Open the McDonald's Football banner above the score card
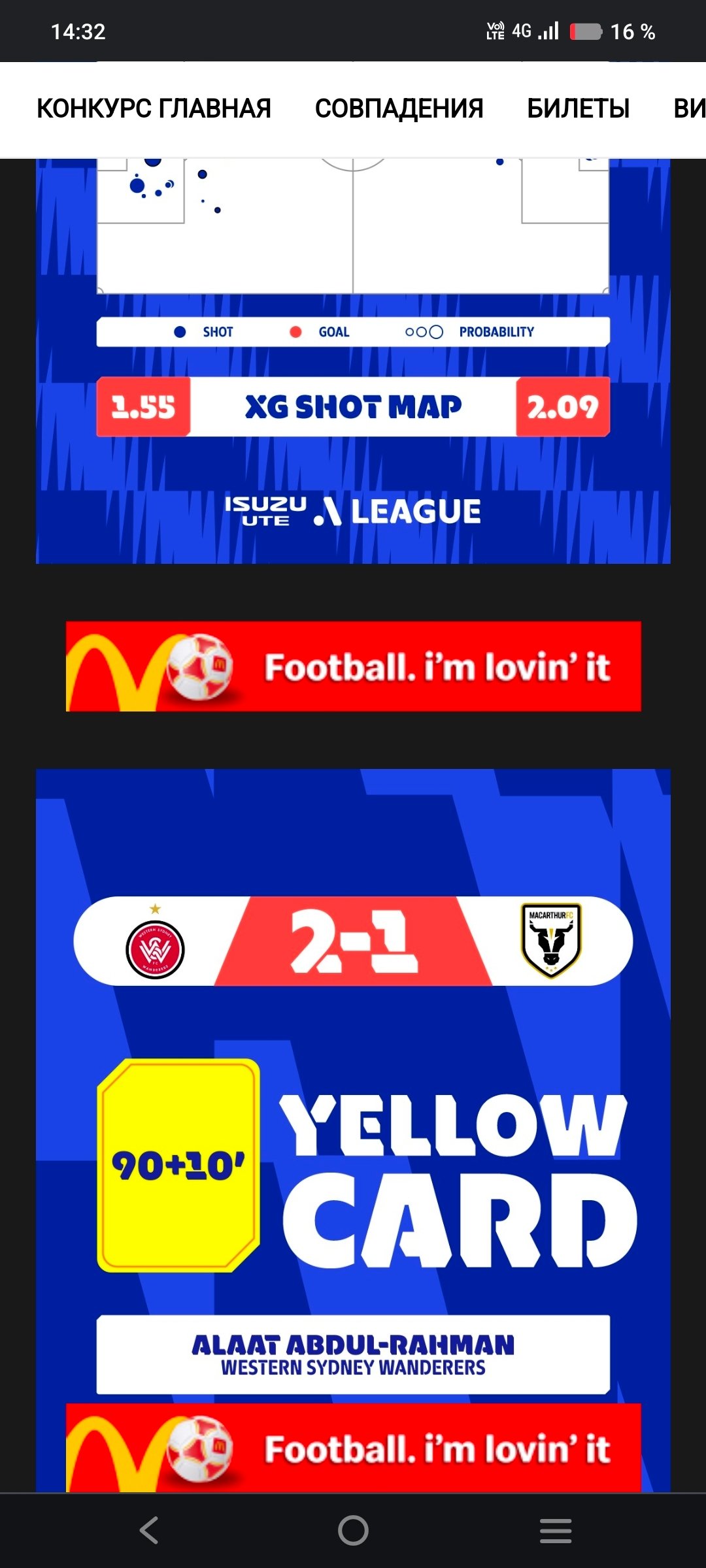Screen dimensions: 706x1568 point(353,666)
